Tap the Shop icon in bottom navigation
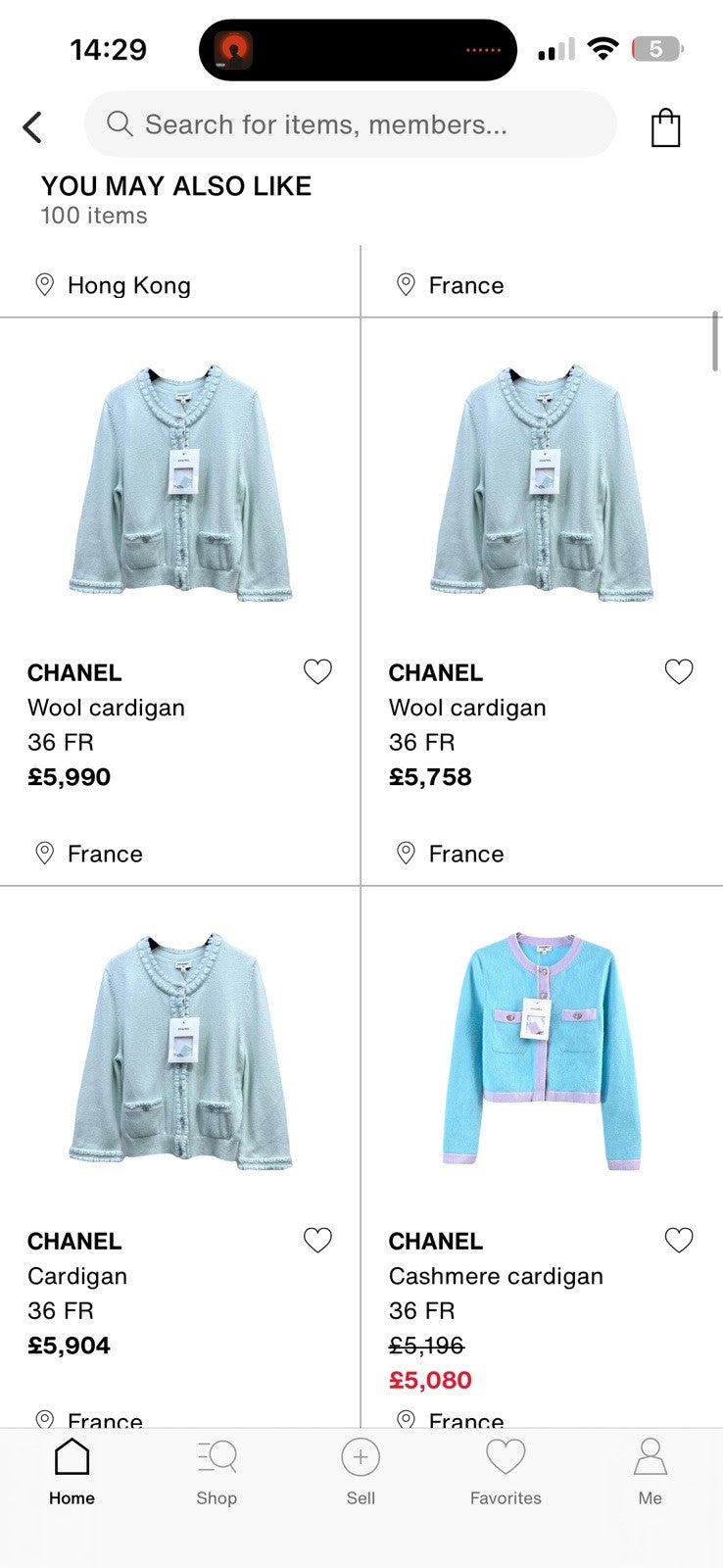Screen dimensions: 723x1568 coord(217,1457)
